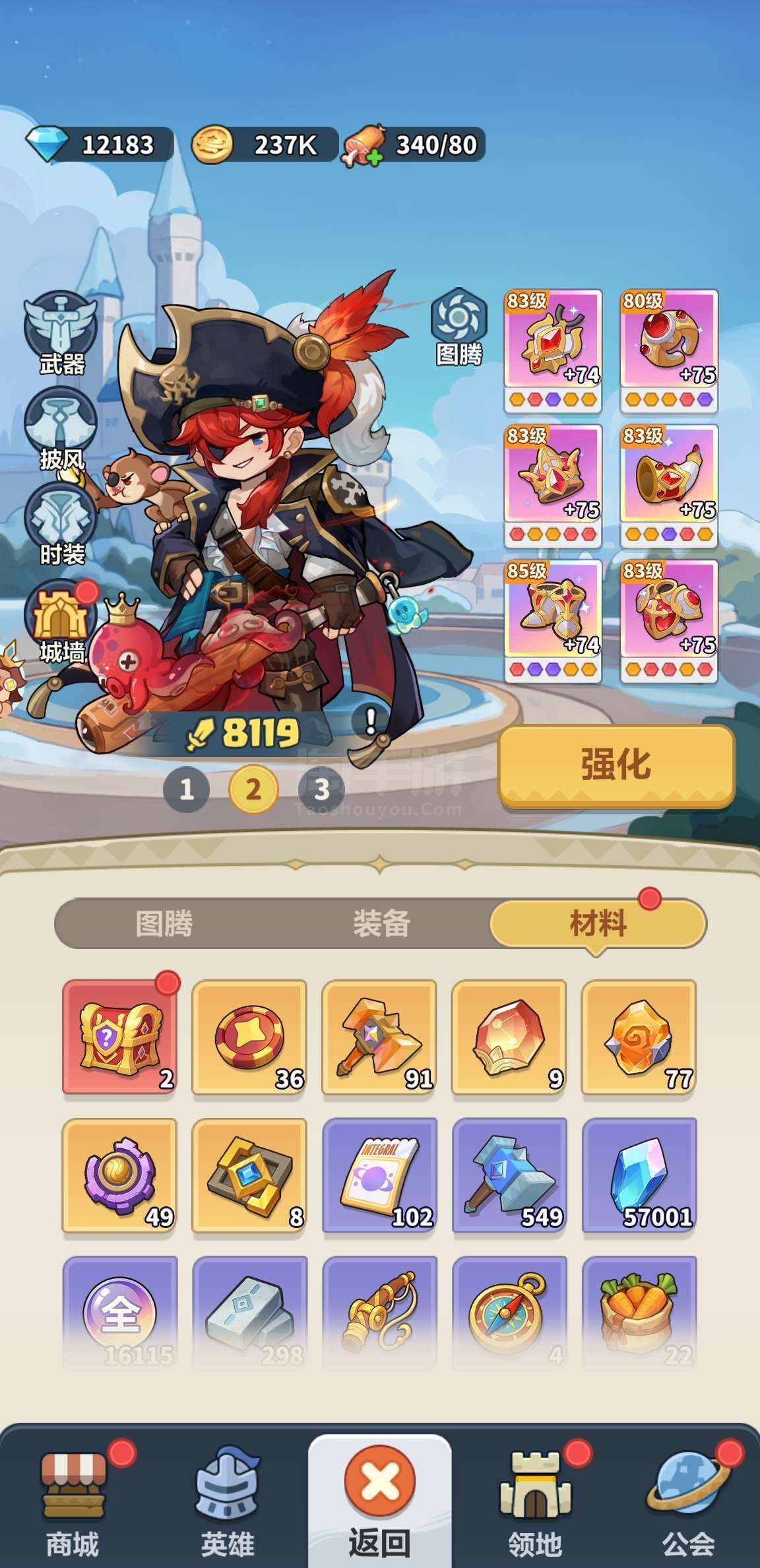The width and height of the screenshot is (760, 1568).
Task: Open the 图腾 totem hexagon icon
Action: (x=459, y=327)
